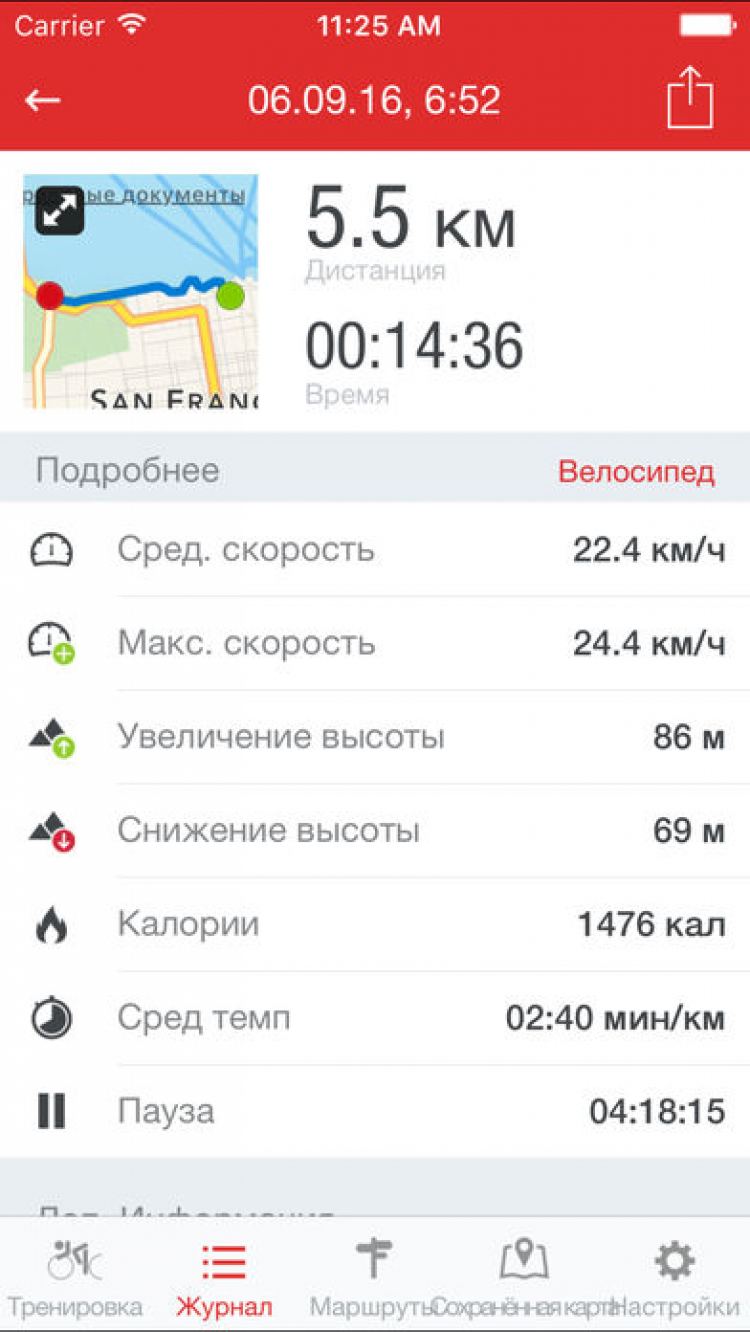Go to the Маршруты tab
Viewport: 750px width, 1332px height.
pos(374,1276)
